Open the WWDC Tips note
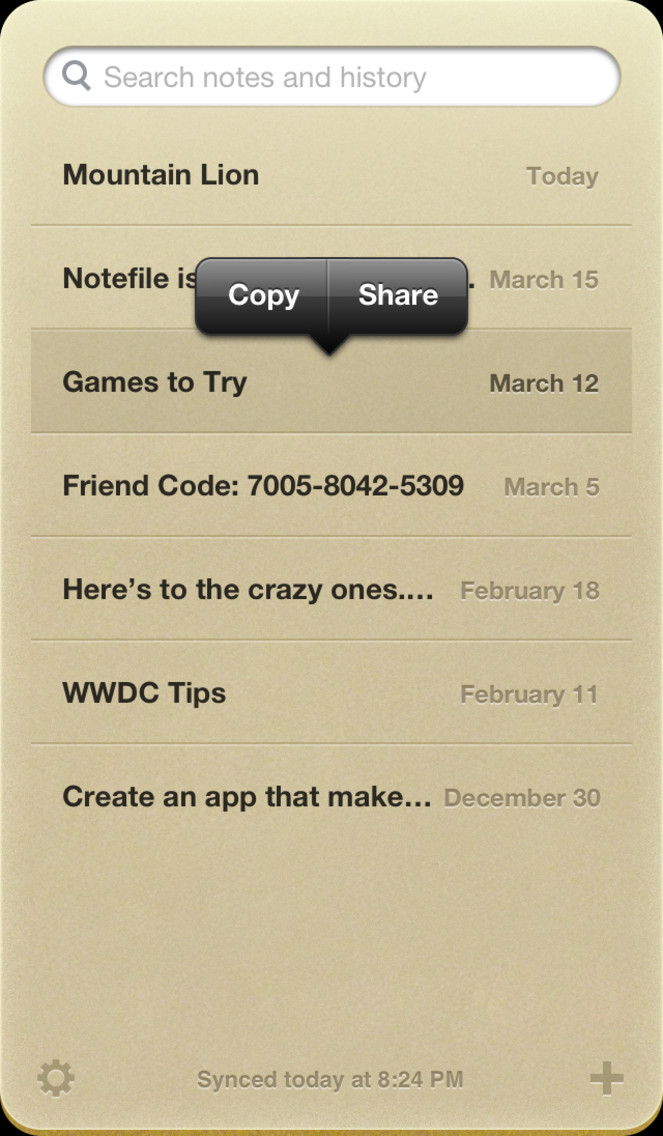 331,693
